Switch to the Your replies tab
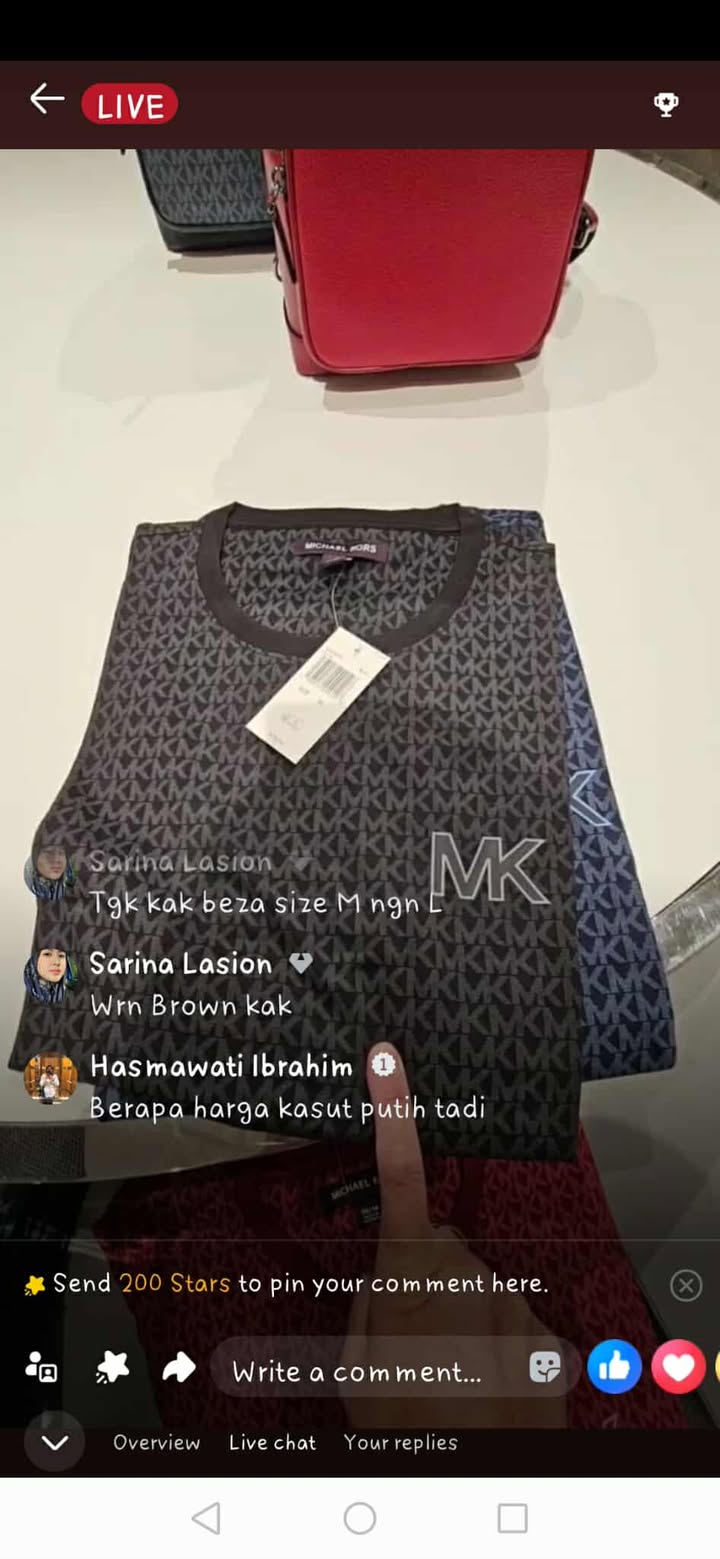The height and width of the screenshot is (1559, 720). [x=400, y=1442]
